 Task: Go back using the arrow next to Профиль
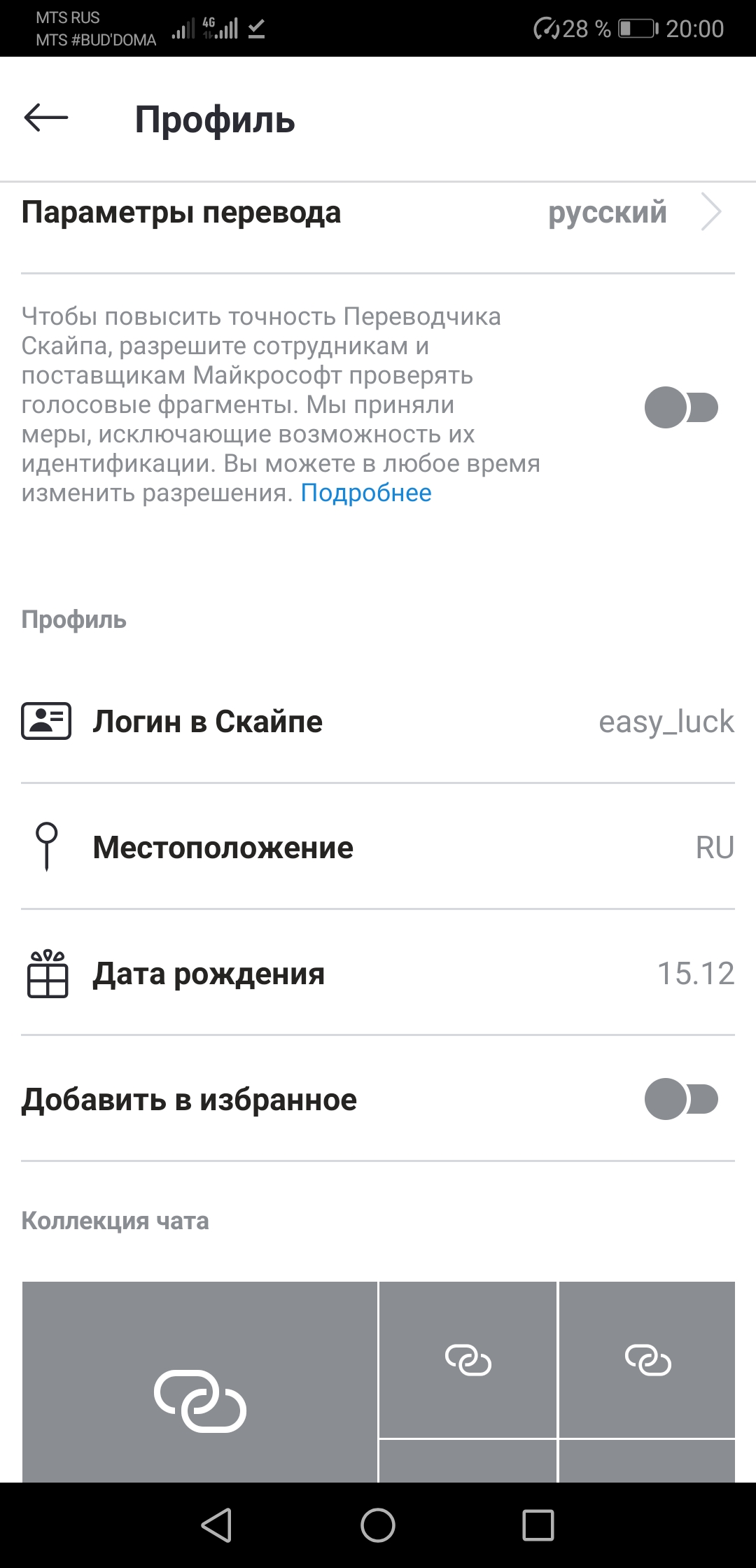[x=46, y=118]
